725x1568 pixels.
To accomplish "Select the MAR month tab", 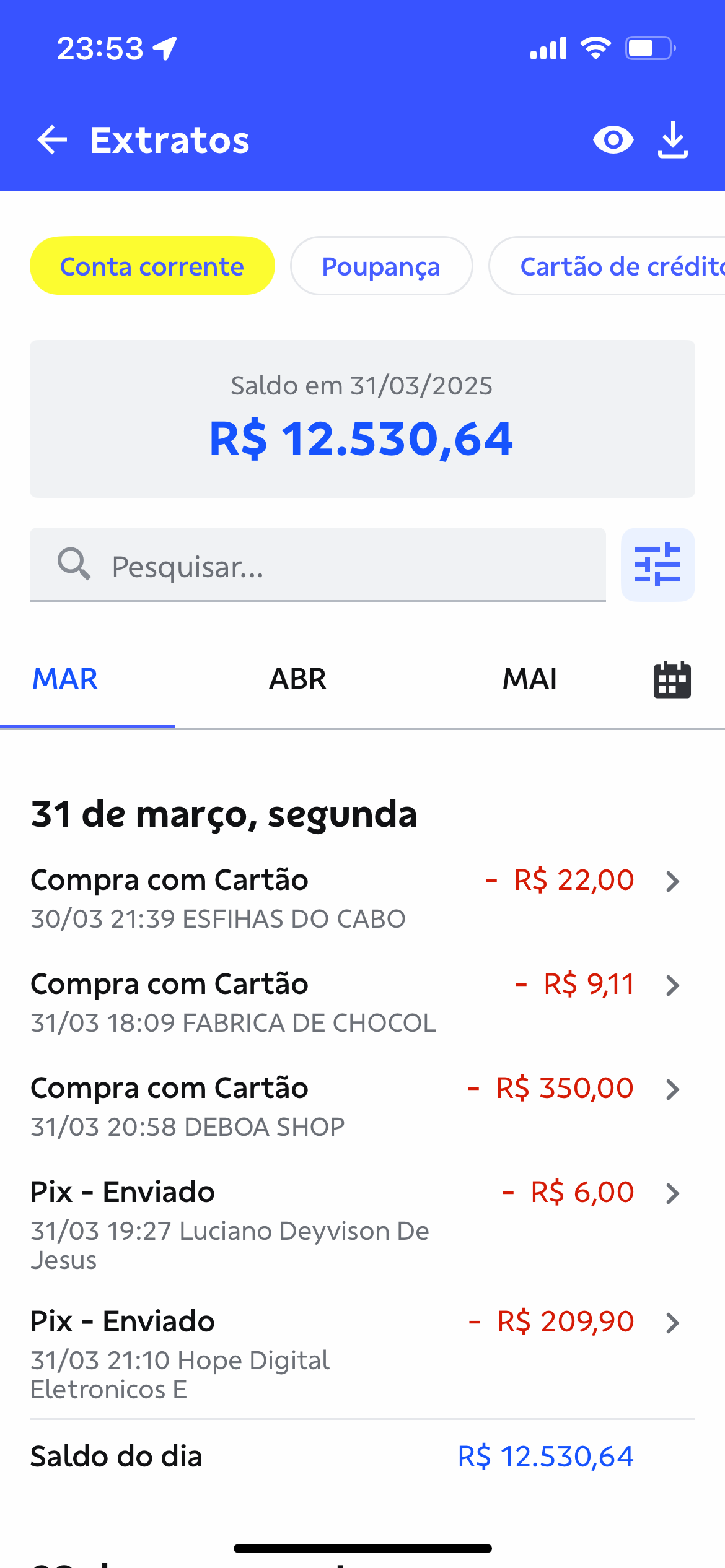I will [65, 679].
